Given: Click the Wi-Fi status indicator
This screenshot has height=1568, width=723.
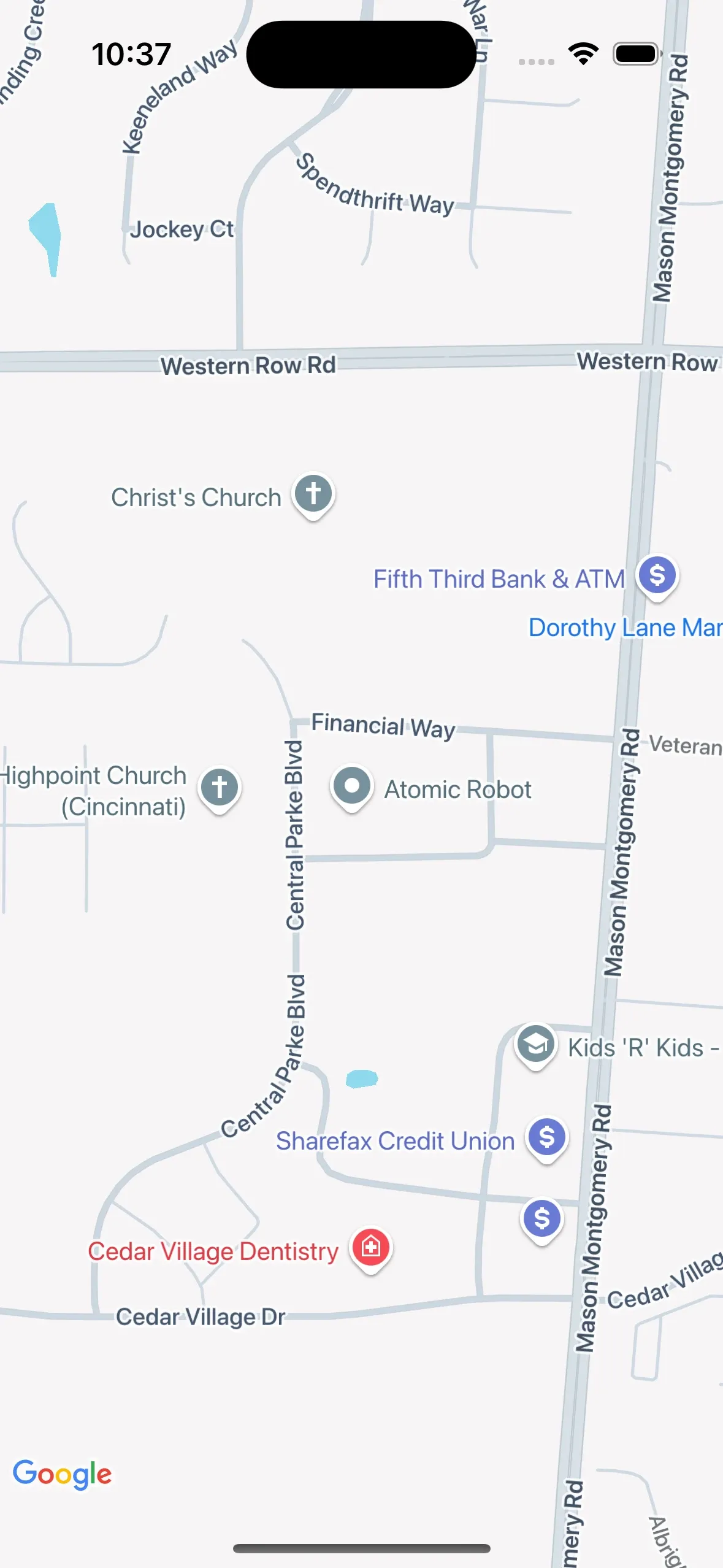Looking at the screenshot, I should pos(583,54).
